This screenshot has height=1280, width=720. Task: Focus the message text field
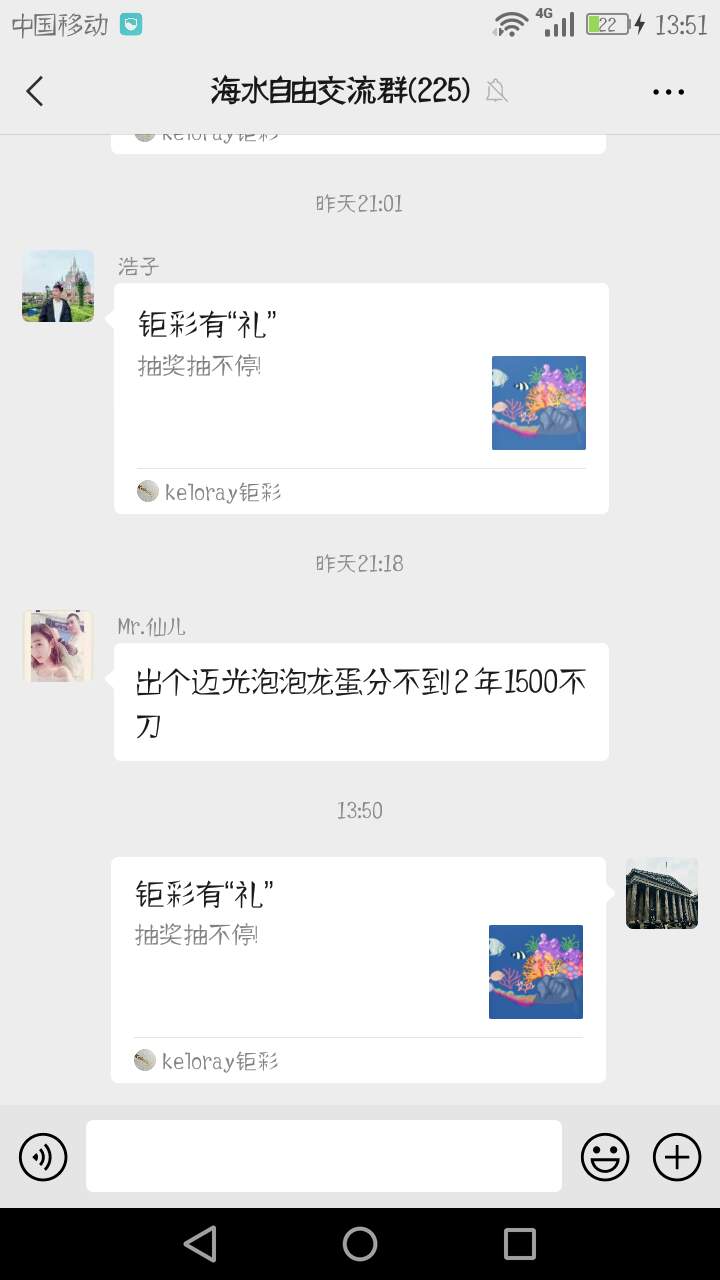click(x=323, y=1156)
